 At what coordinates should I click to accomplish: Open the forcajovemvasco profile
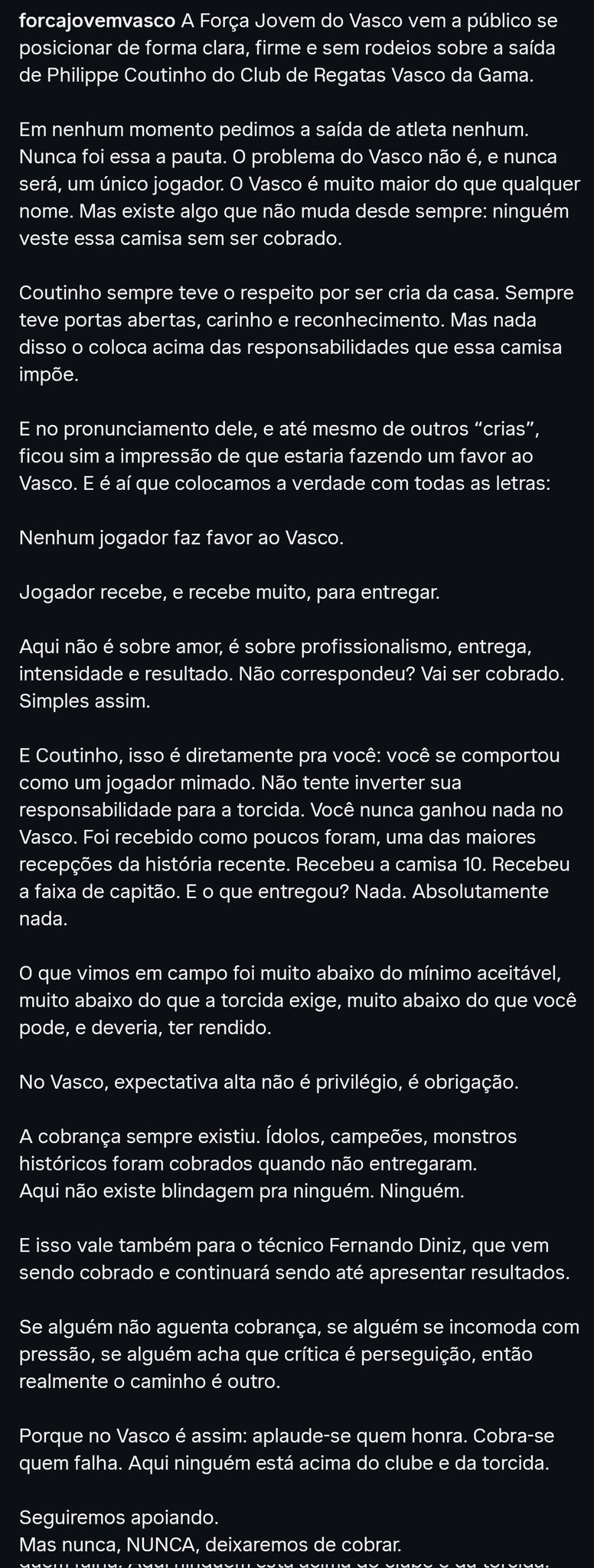(97, 21)
